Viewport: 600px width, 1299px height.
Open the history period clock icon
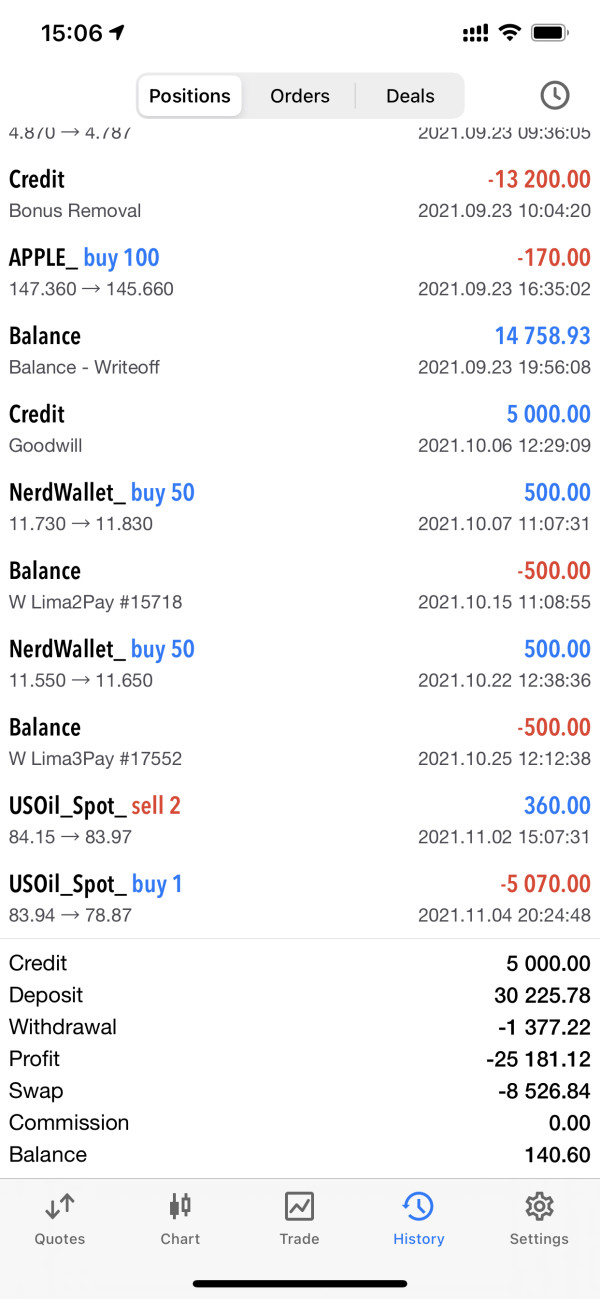pos(554,95)
